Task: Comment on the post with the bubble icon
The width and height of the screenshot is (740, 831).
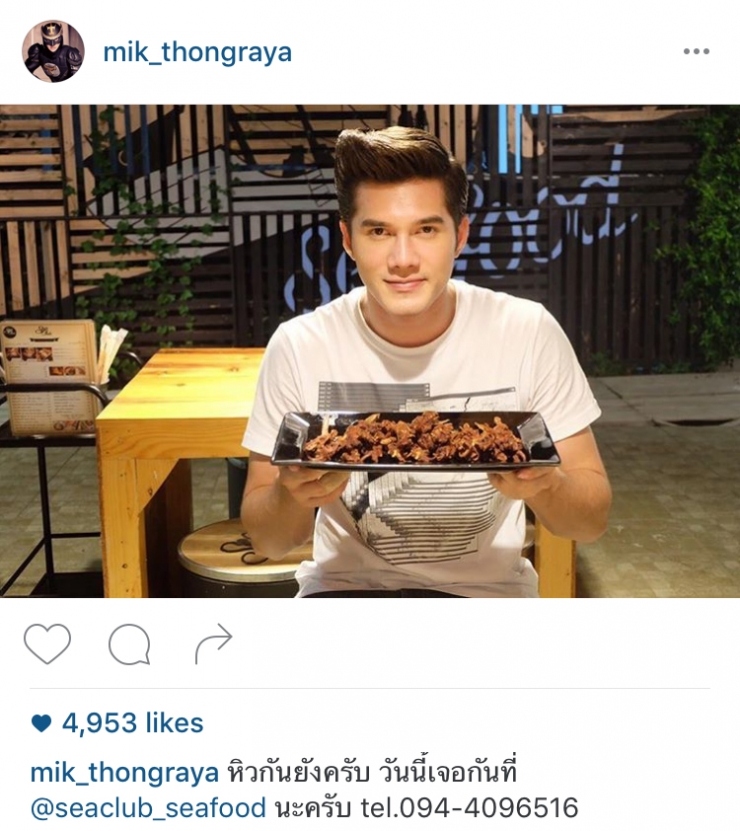Action: coord(129,645)
